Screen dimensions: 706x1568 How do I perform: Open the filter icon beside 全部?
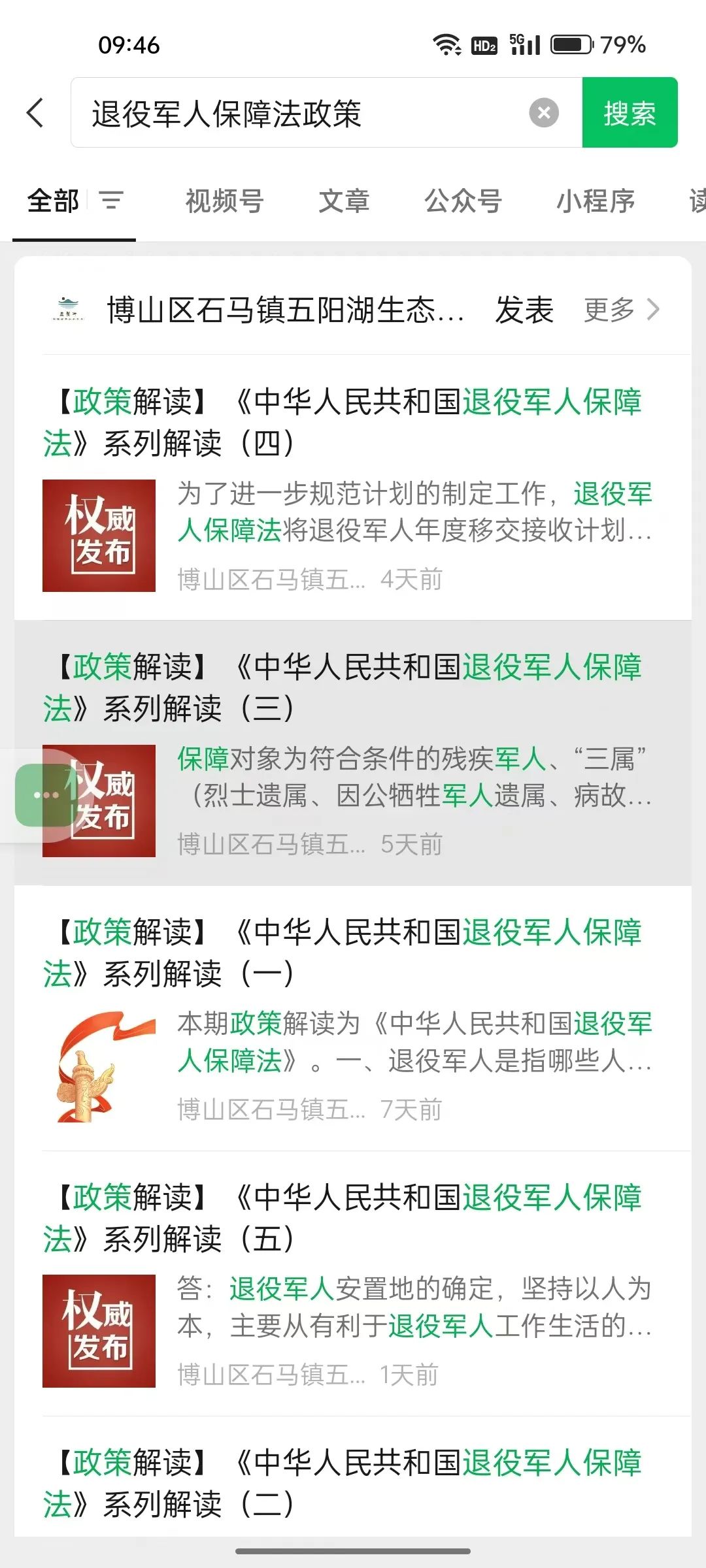click(x=111, y=200)
